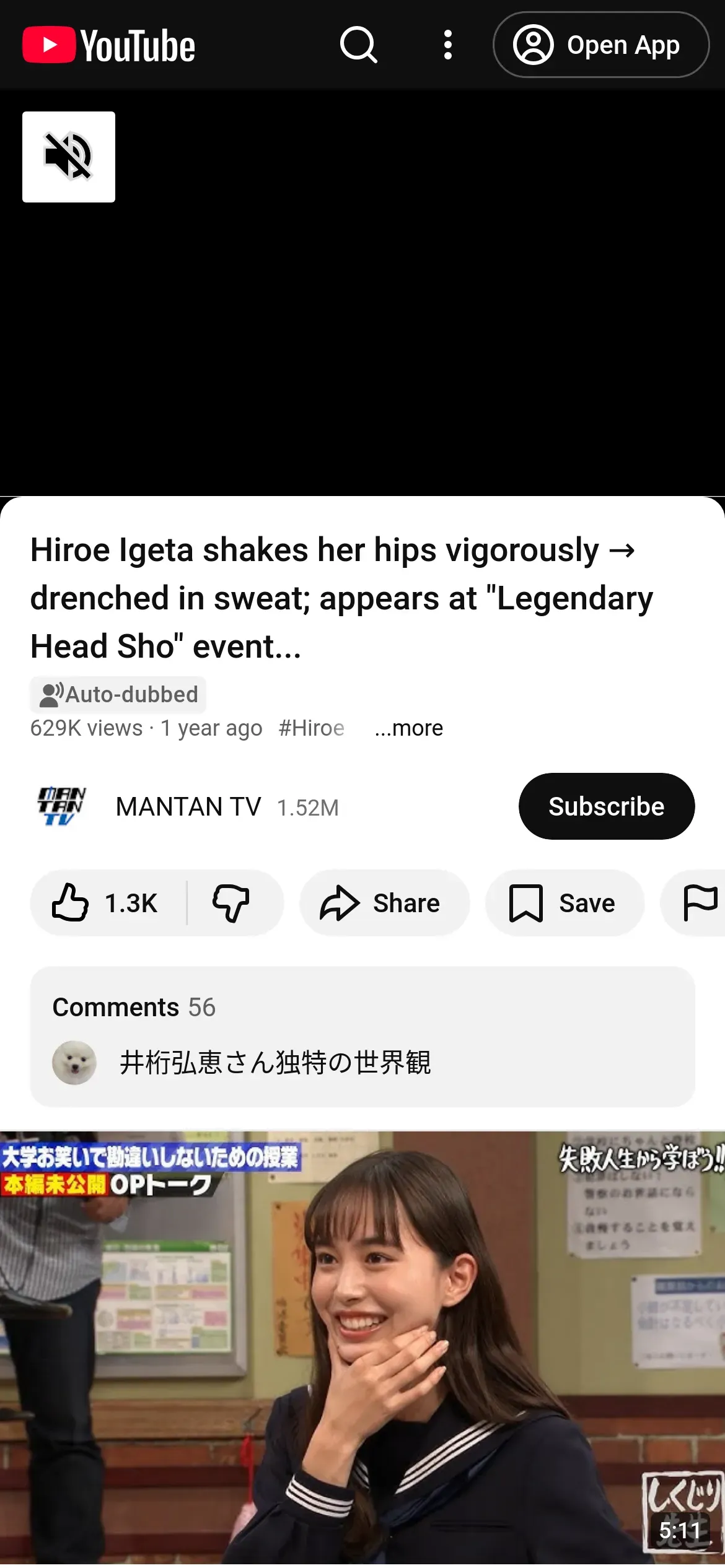Viewport: 725px width, 1568px height.
Task: Open YouTube search
Action: click(x=359, y=45)
